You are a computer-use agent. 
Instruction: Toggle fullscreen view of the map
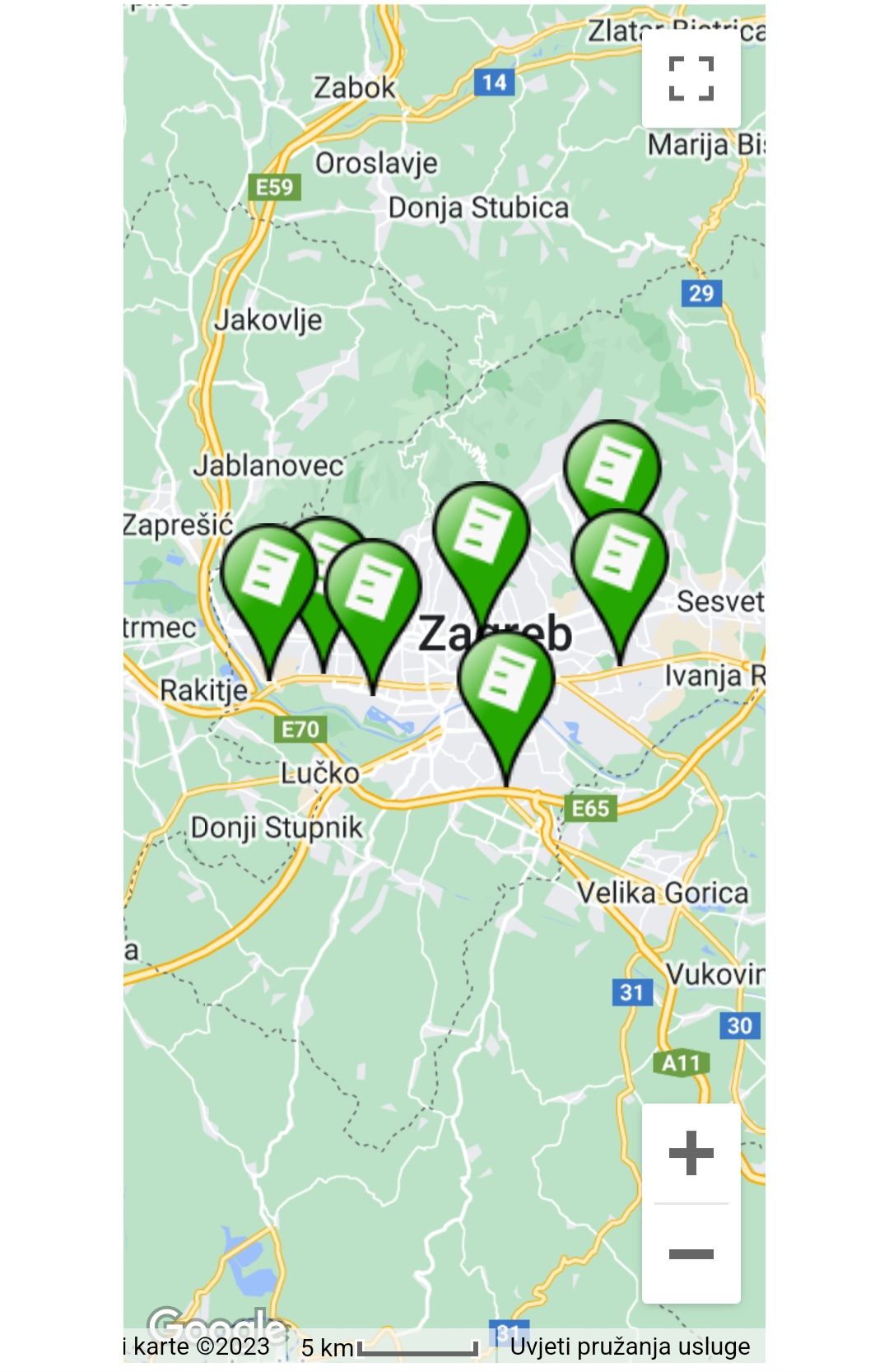(x=691, y=79)
